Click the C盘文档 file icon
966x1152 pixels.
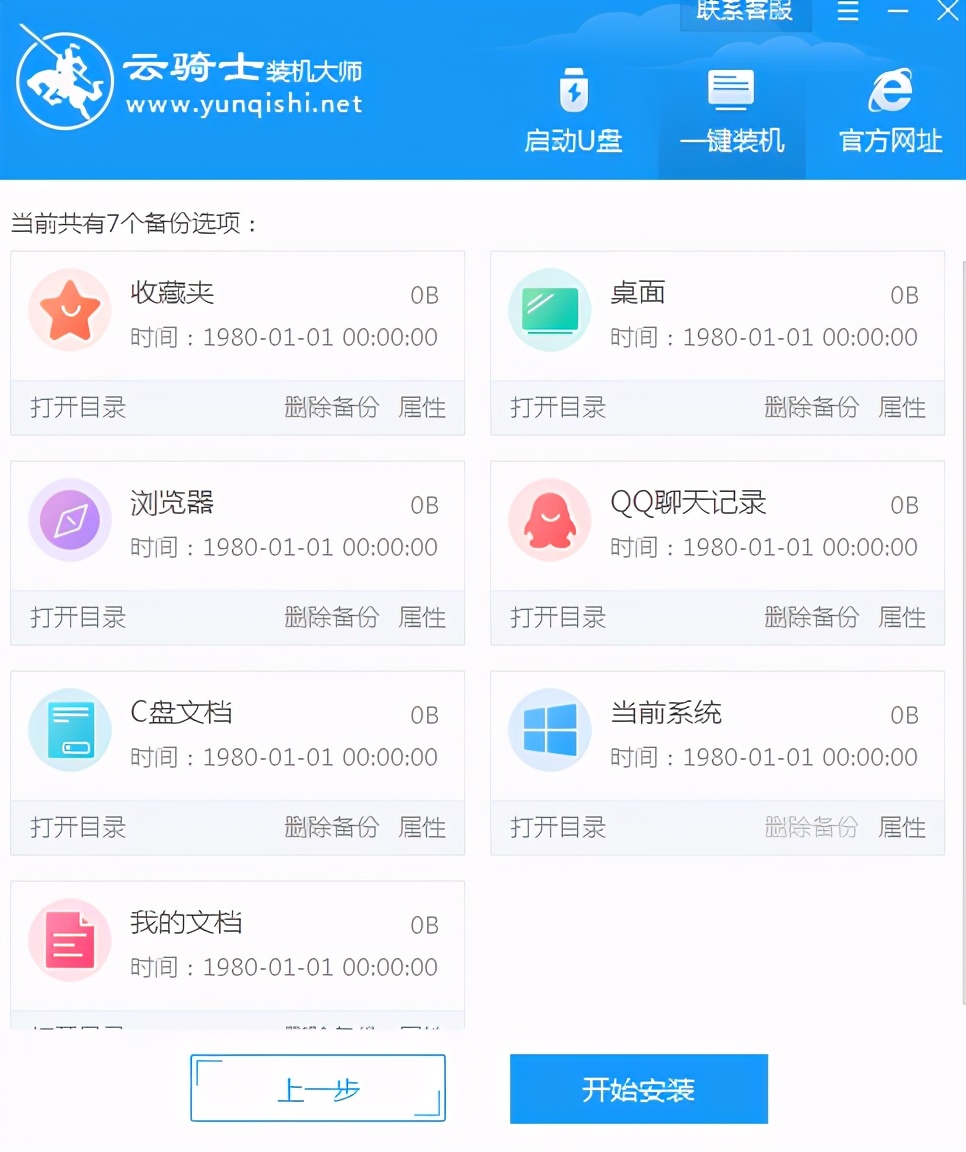tap(69, 730)
